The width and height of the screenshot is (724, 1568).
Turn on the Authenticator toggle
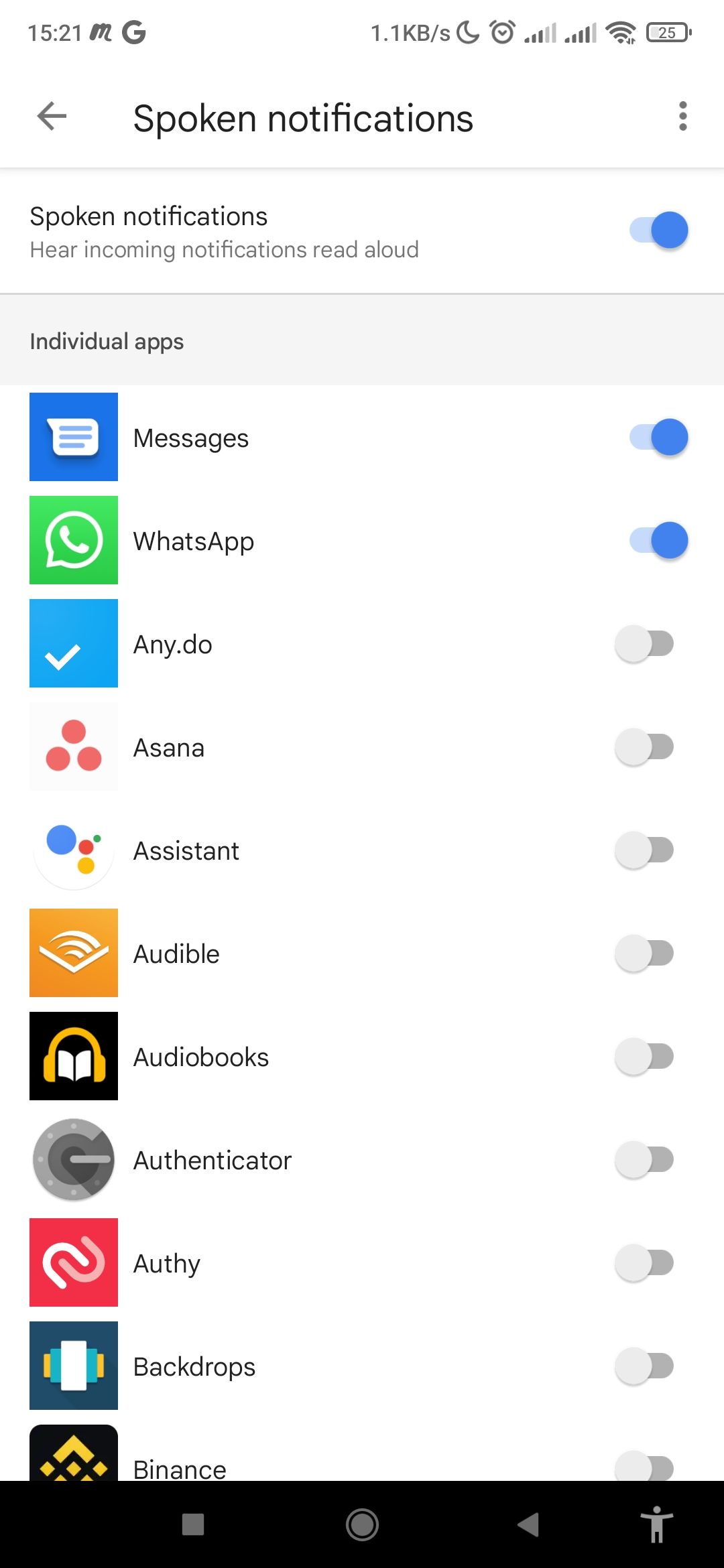644,1160
